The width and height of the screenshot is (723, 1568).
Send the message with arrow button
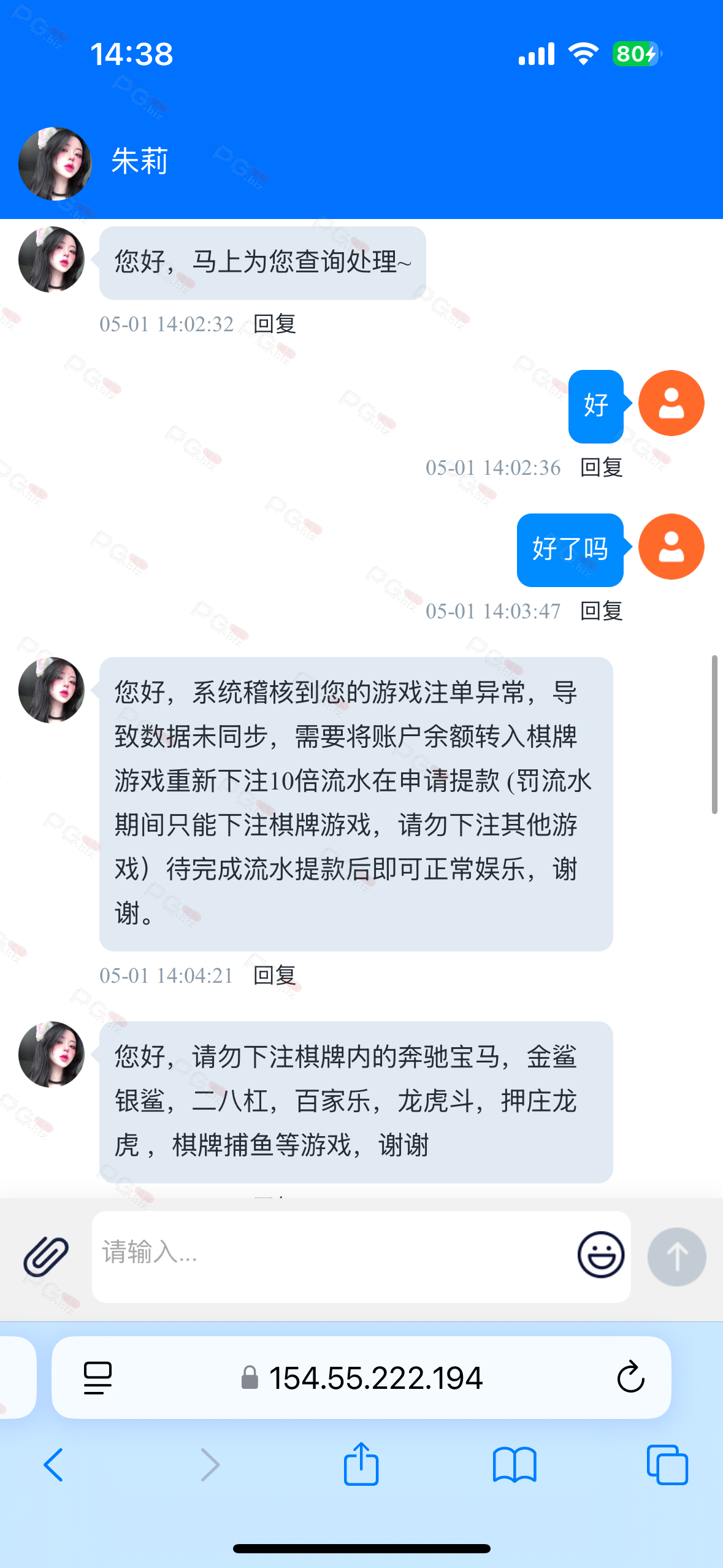676,1256
